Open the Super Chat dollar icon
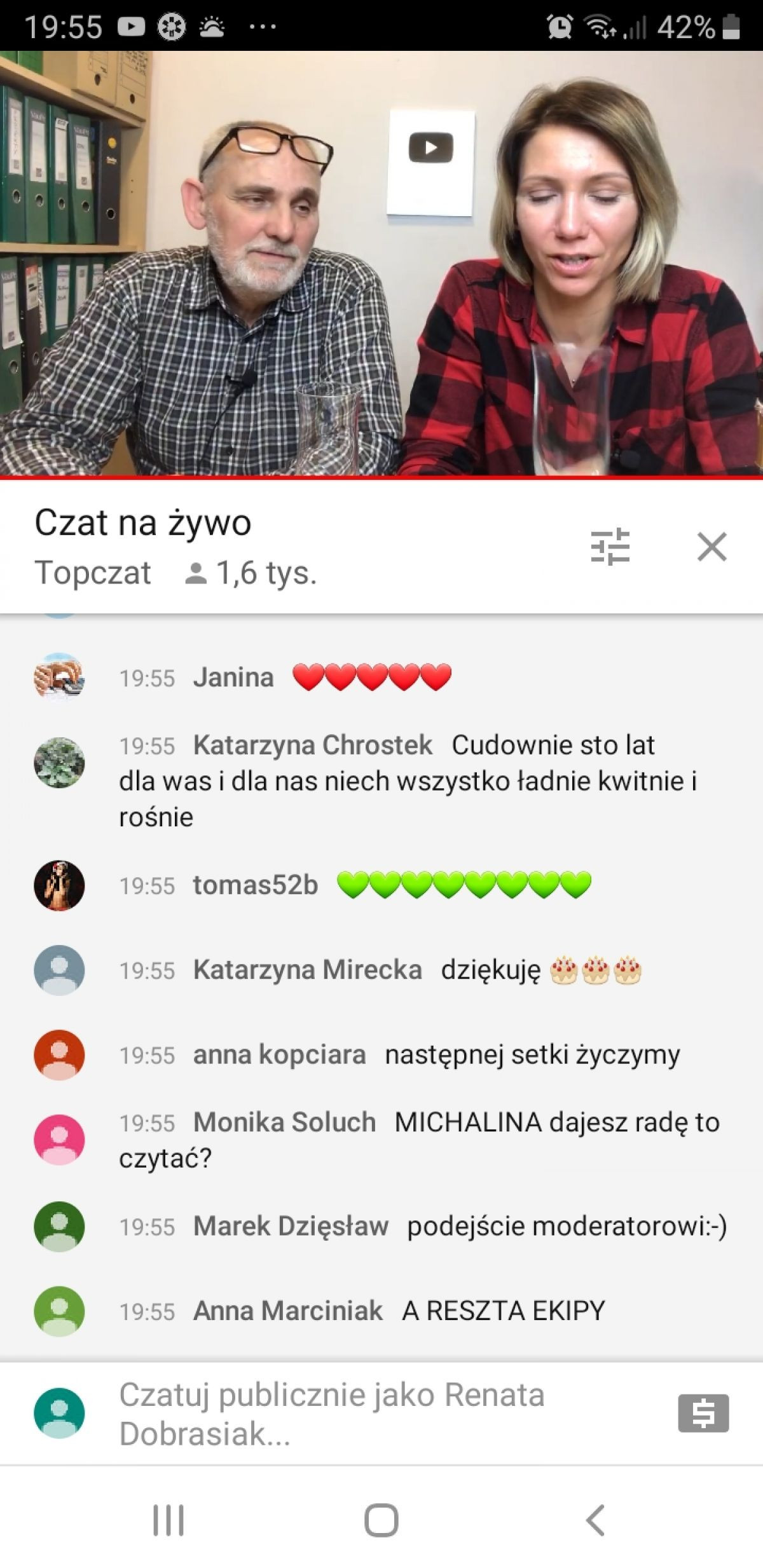 pyautogui.click(x=703, y=1413)
